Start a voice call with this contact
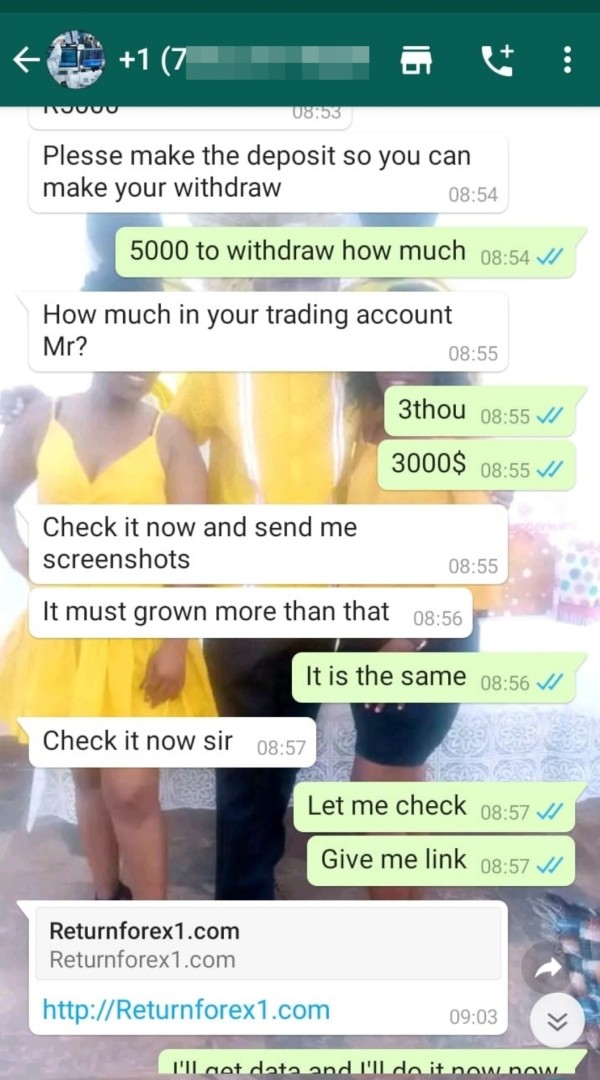 [497, 61]
